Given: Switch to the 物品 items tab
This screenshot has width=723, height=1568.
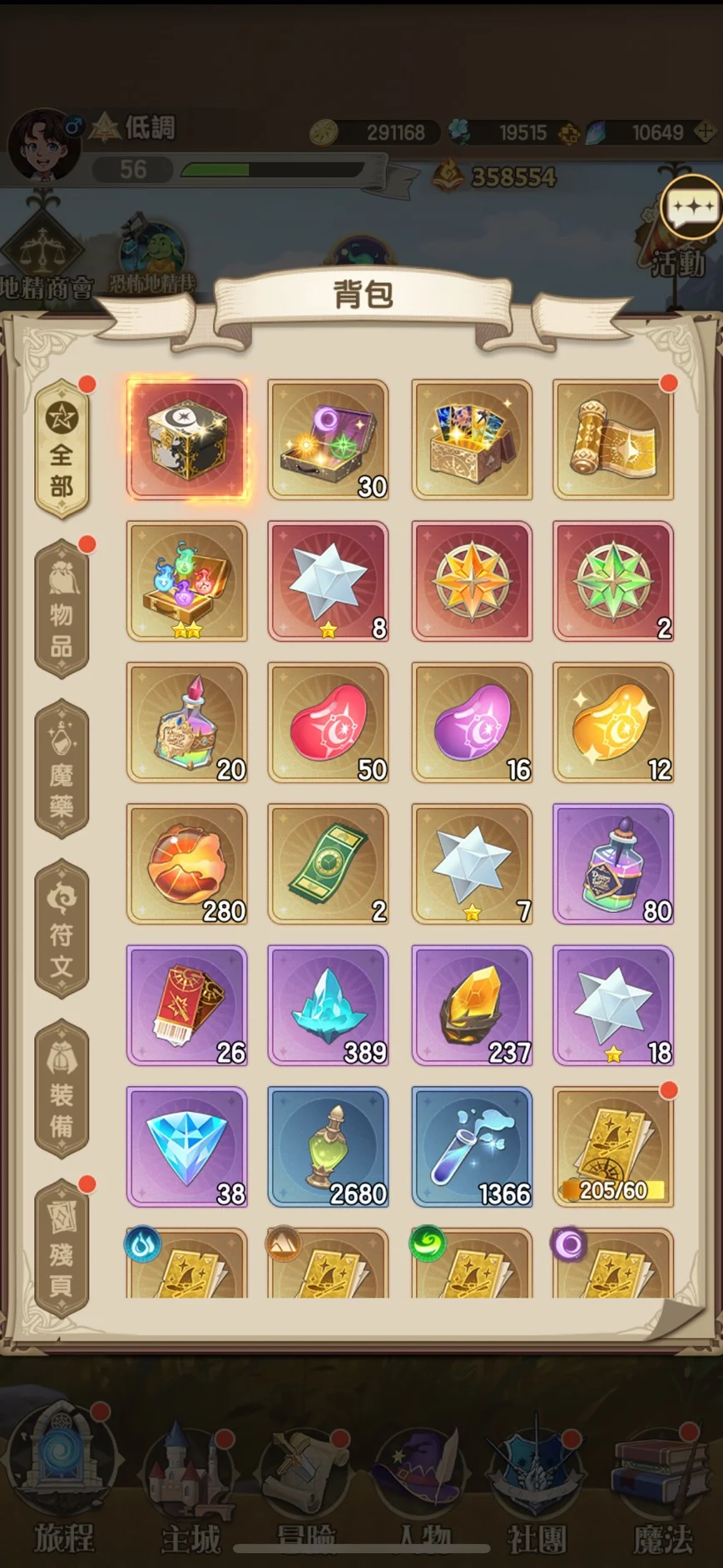Looking at the screenshot, I should 62,609.
